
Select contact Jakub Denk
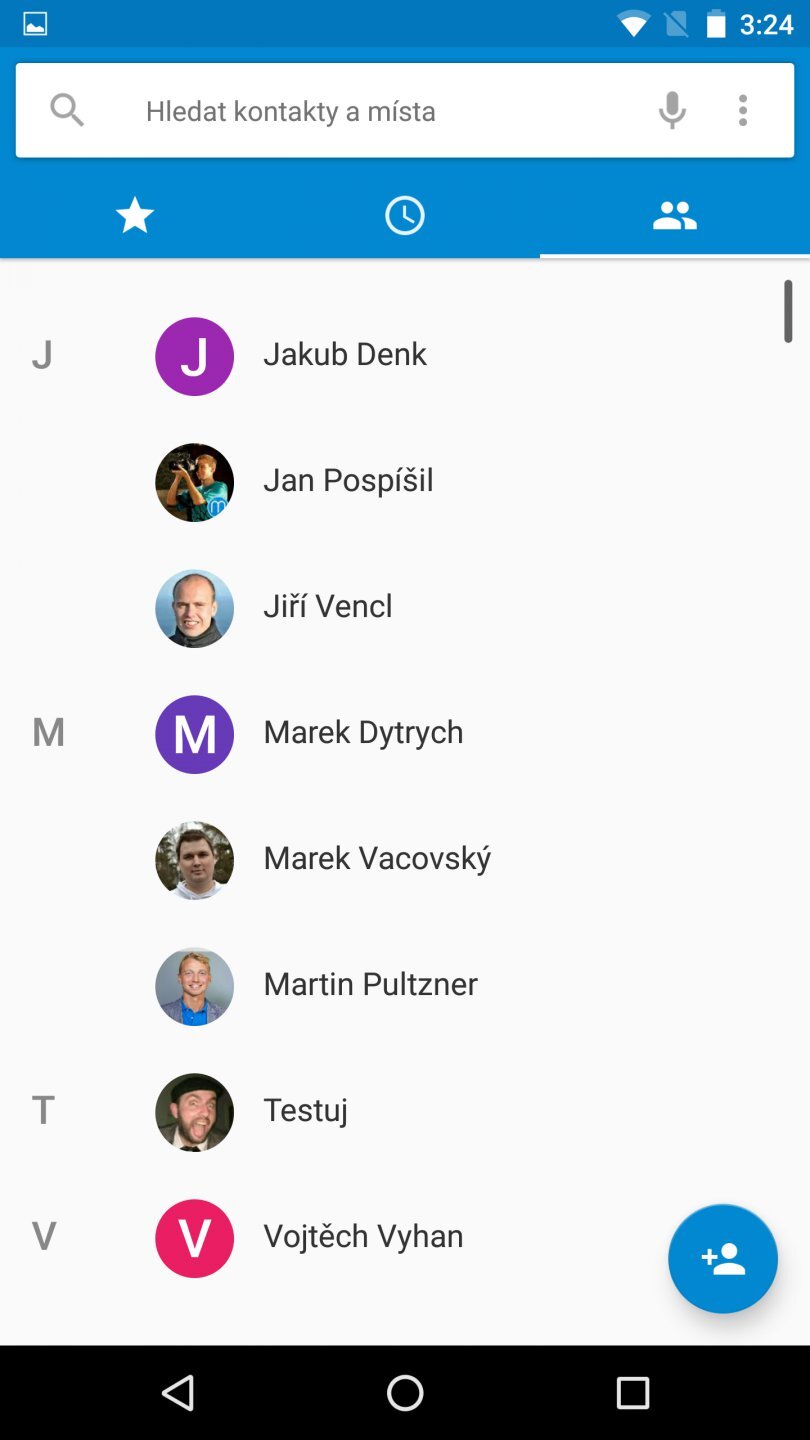[x=345, y=355]
